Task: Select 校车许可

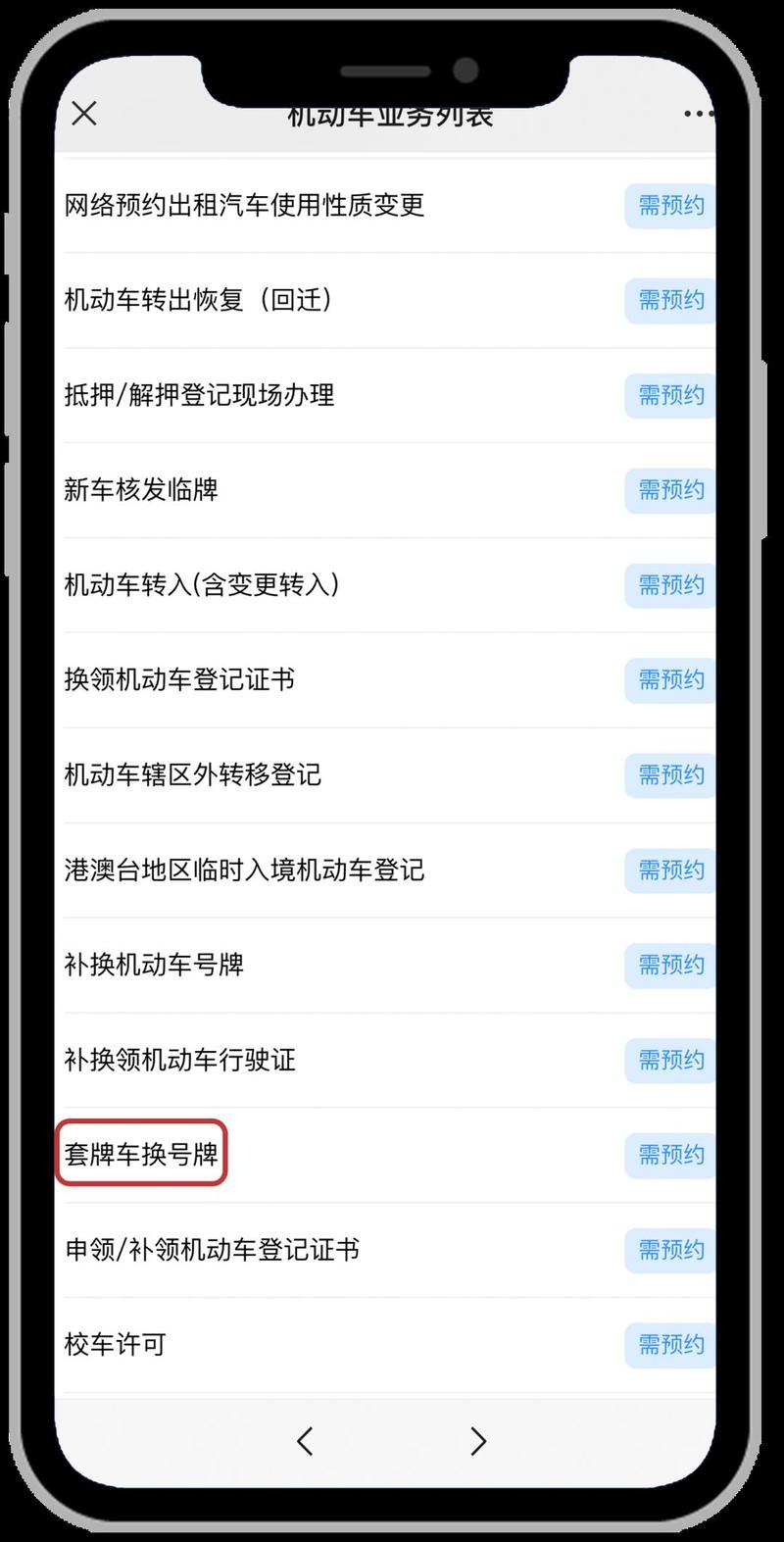Action: pos(116,1345)
